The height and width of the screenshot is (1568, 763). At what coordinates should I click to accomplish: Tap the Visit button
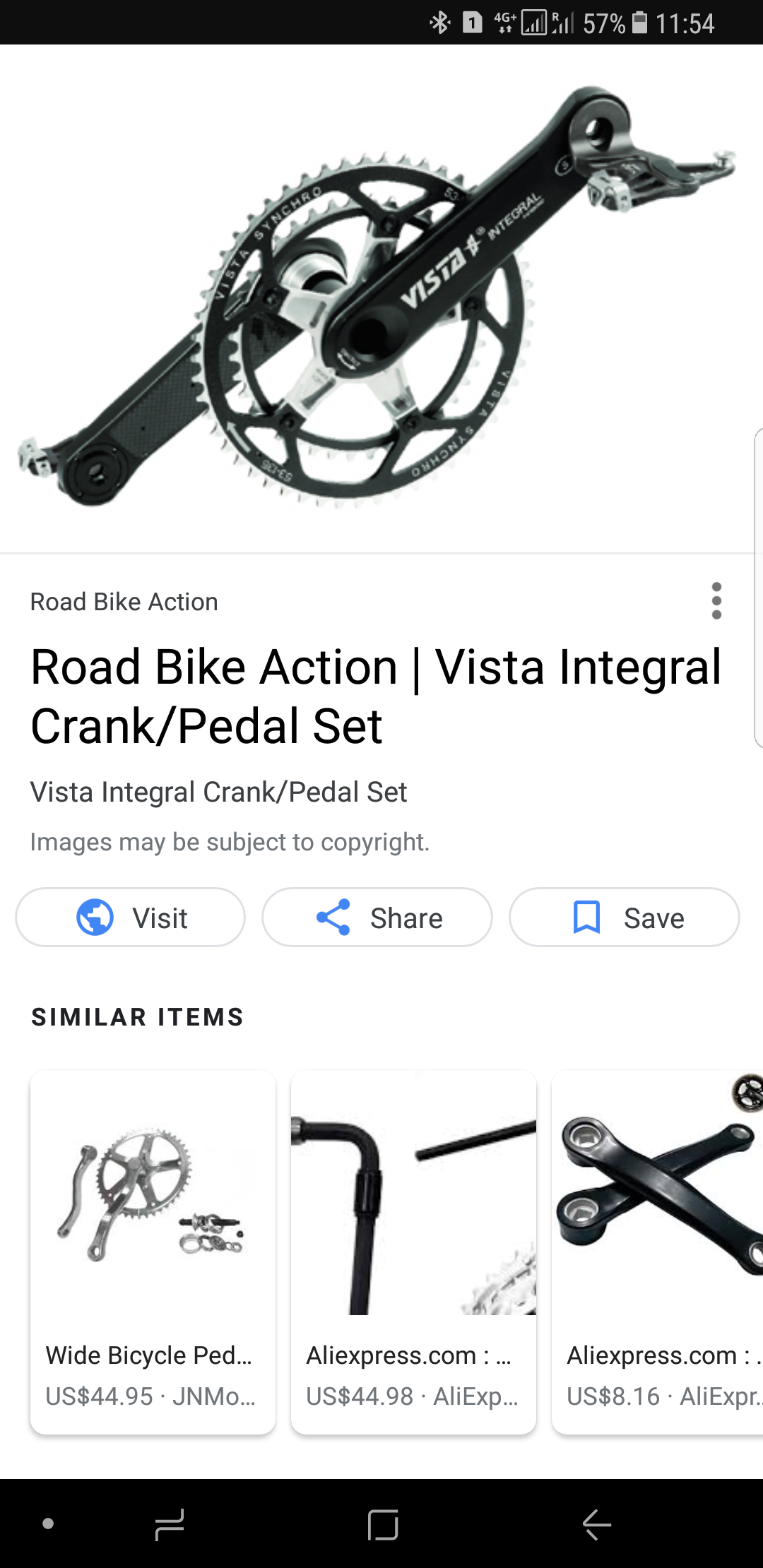(131, 917)
